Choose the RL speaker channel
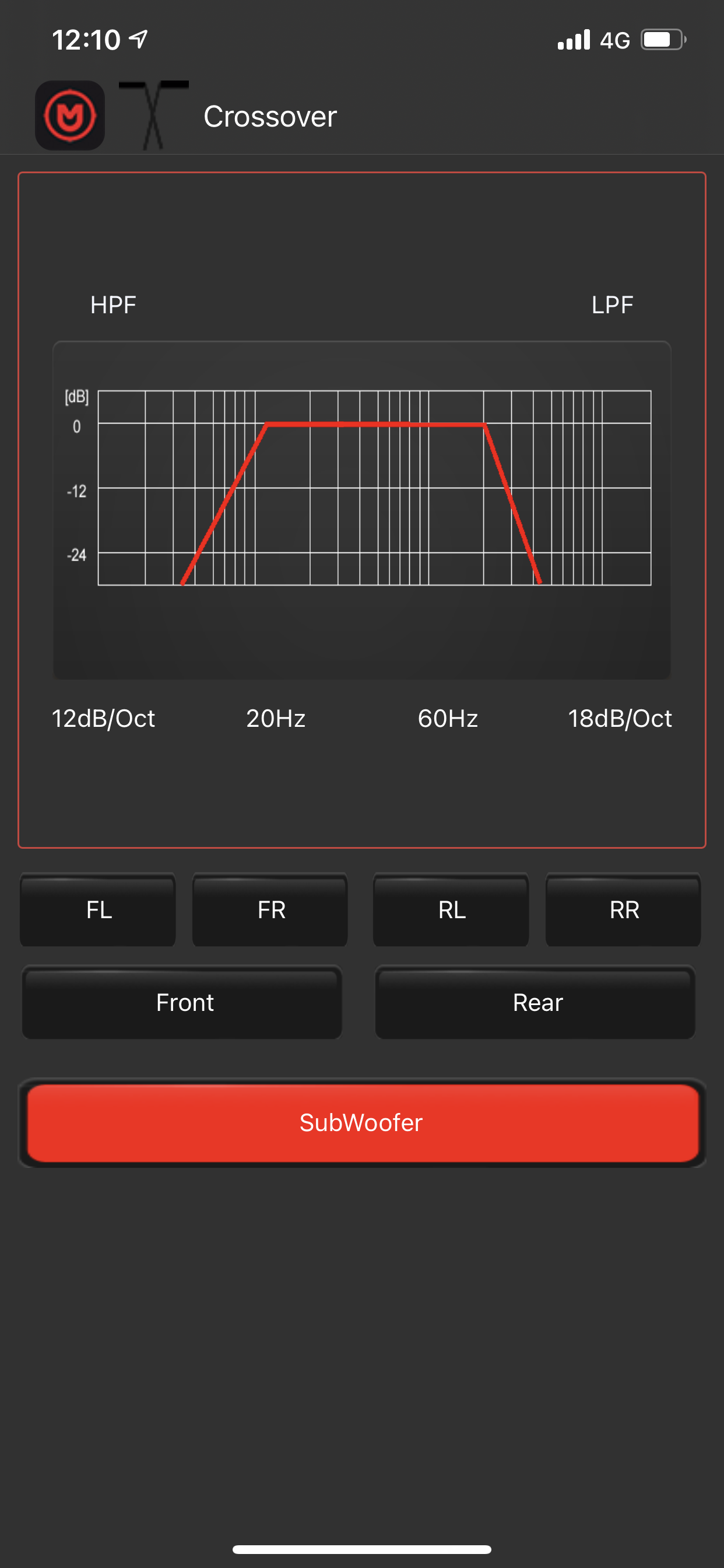724x1568 pixels. [x=451, y=910]
